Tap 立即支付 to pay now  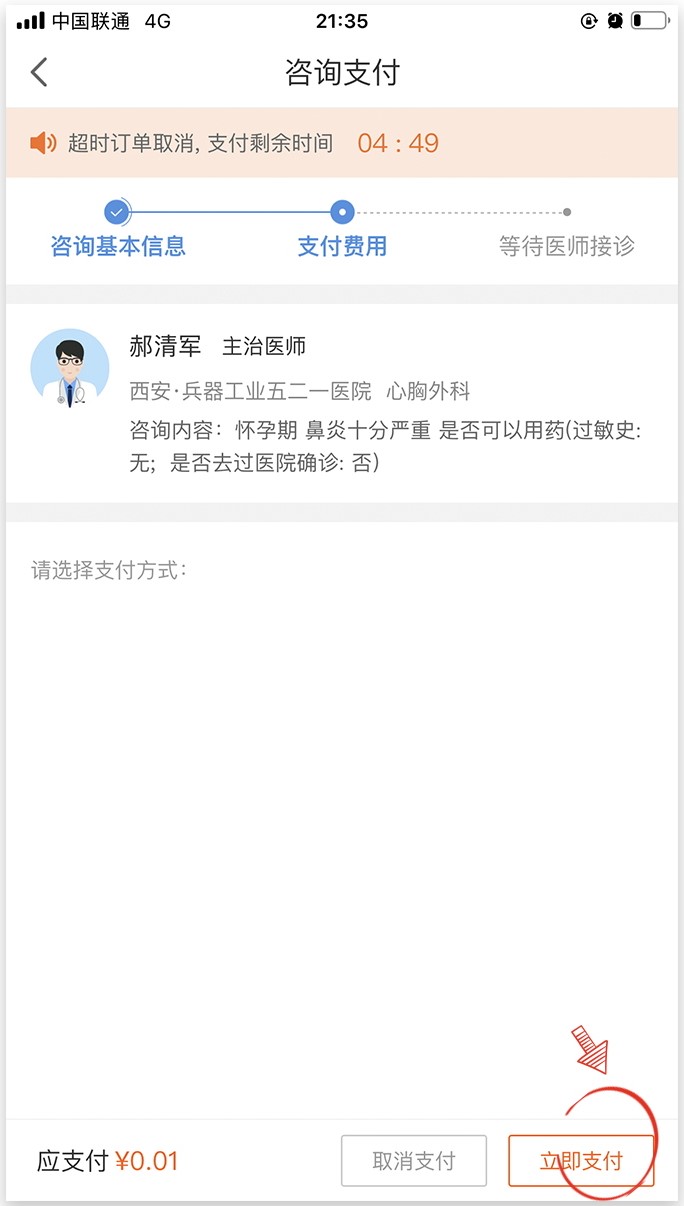pos(581,1161)
